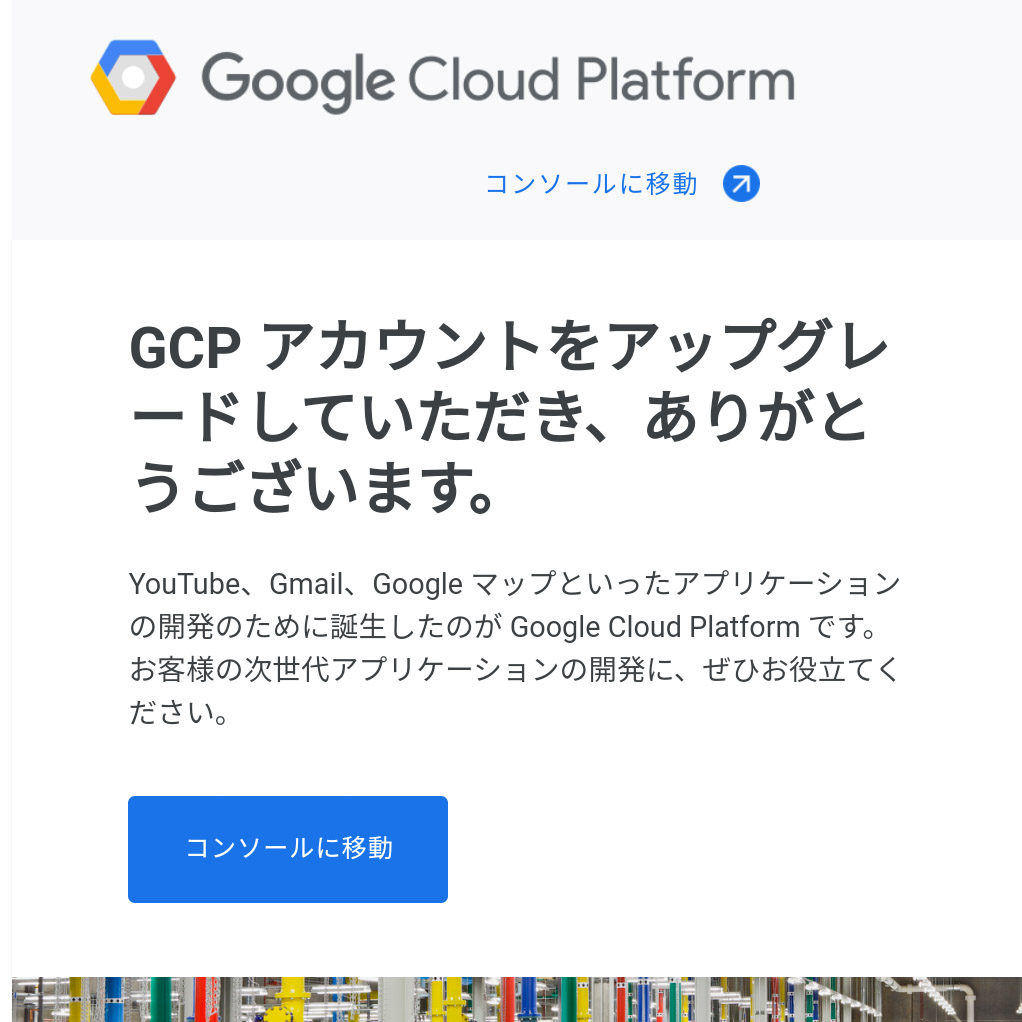Open the コンソールに移動 link with arrow in header

coord(620,185)
